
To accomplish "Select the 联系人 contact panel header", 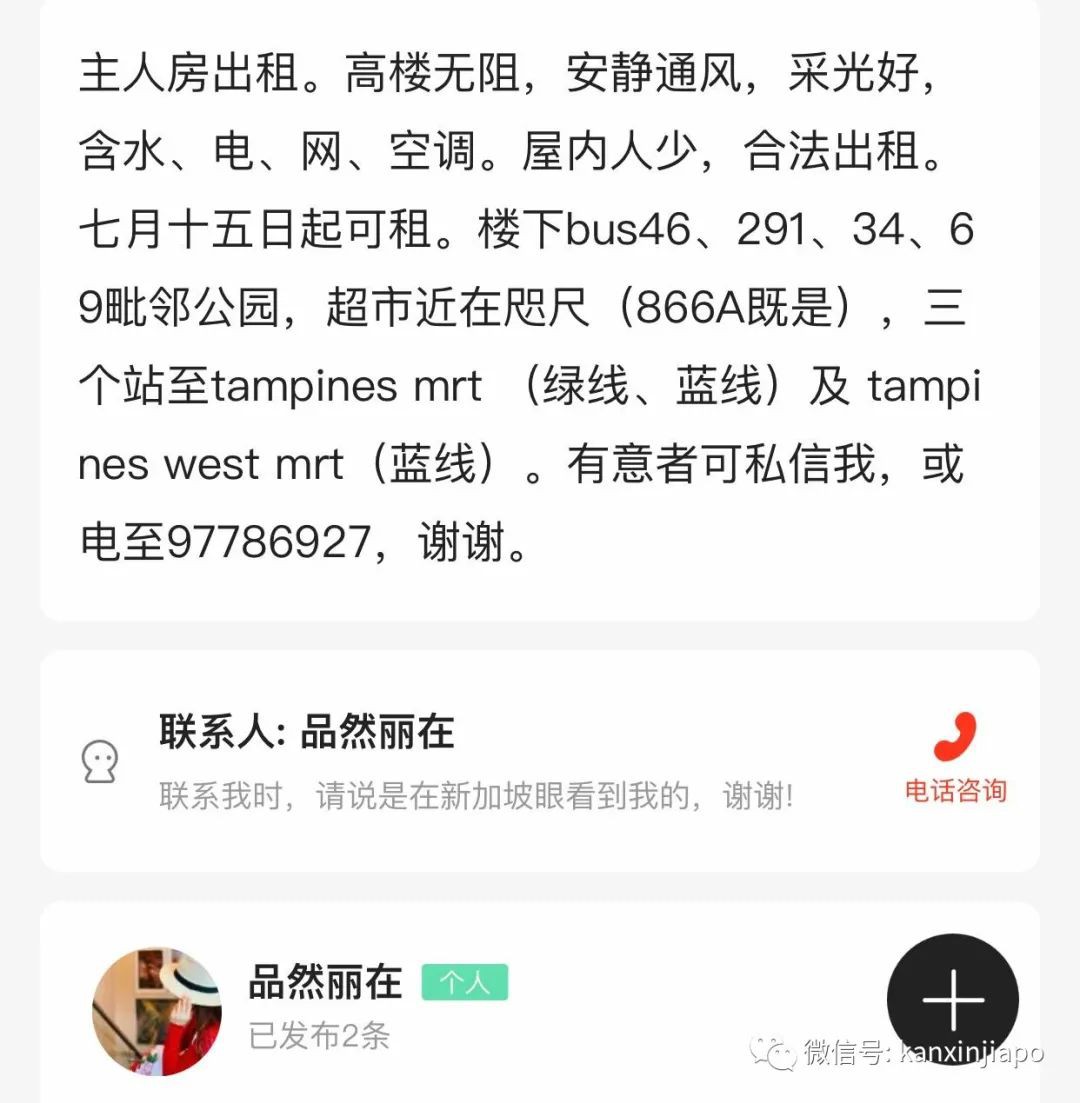I will point(305,731).
